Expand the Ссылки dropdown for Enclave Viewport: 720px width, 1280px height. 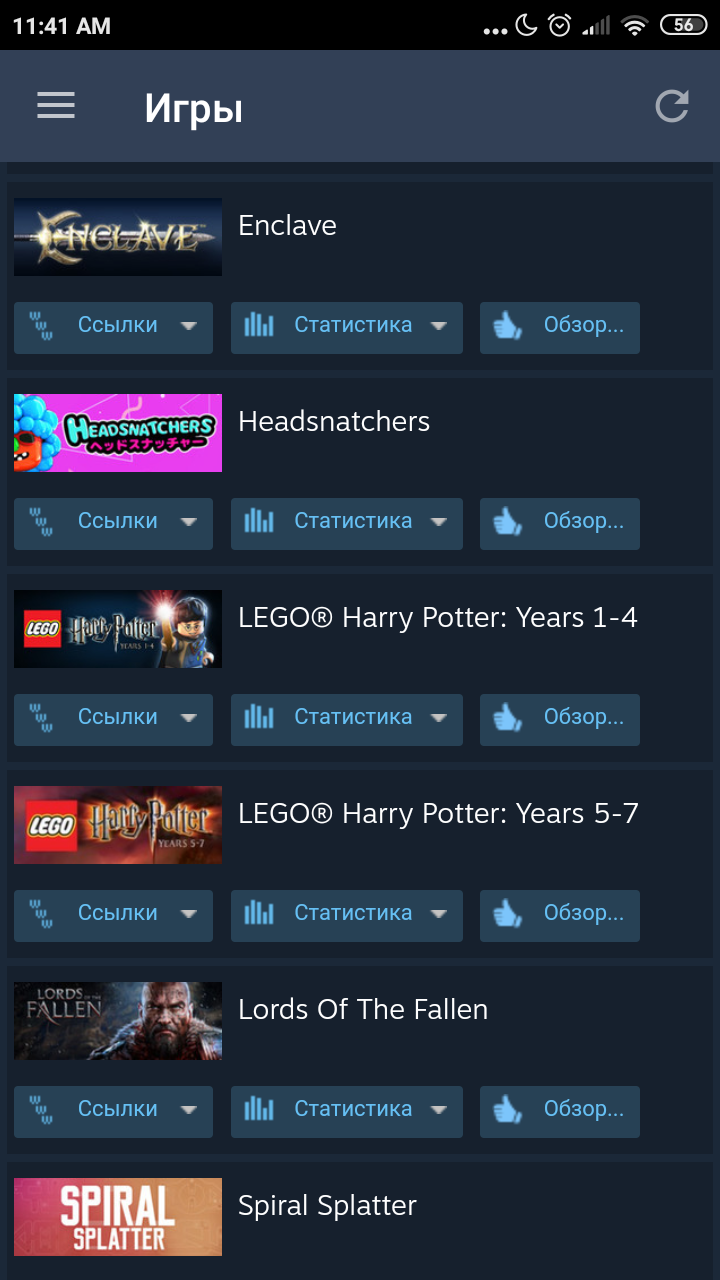113,327
